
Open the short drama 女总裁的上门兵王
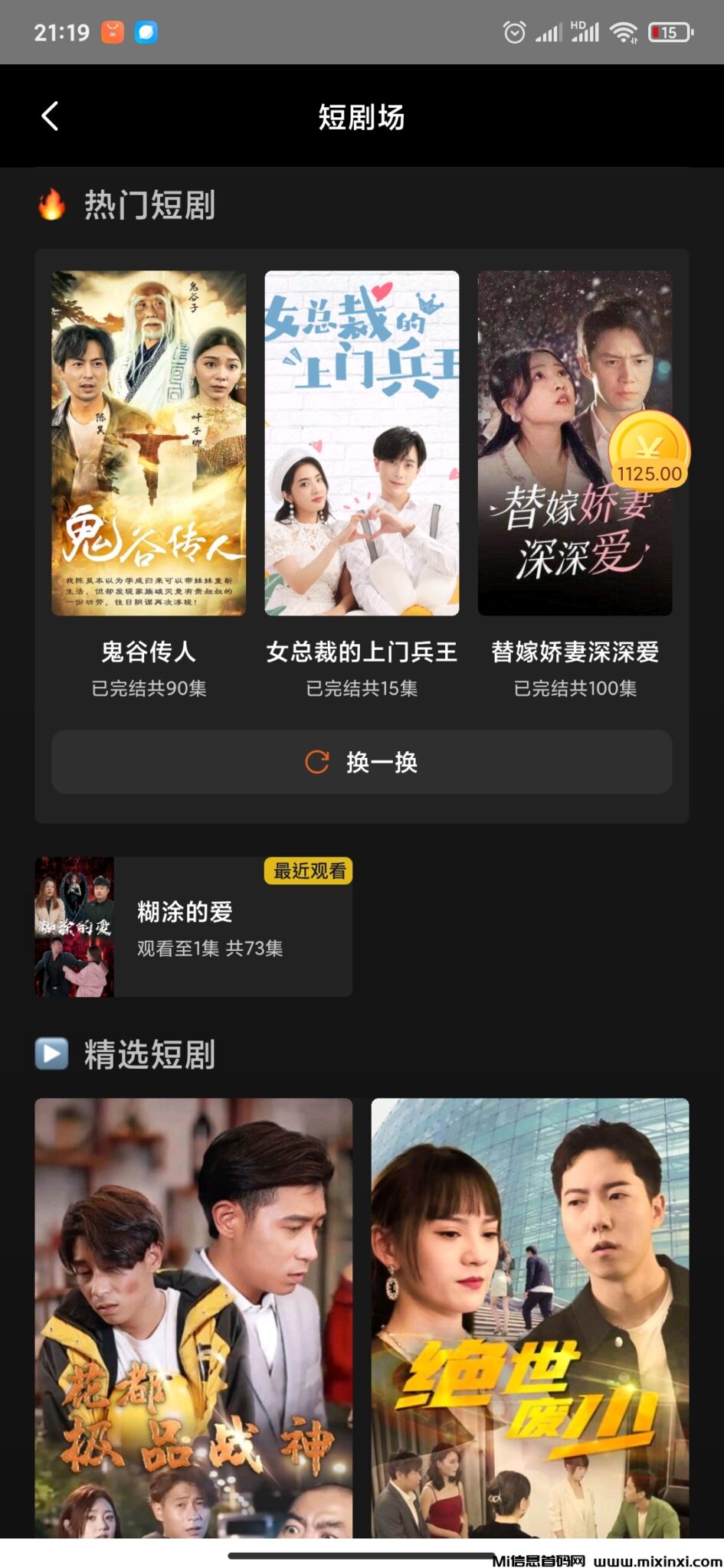click(x=362, y=443)
